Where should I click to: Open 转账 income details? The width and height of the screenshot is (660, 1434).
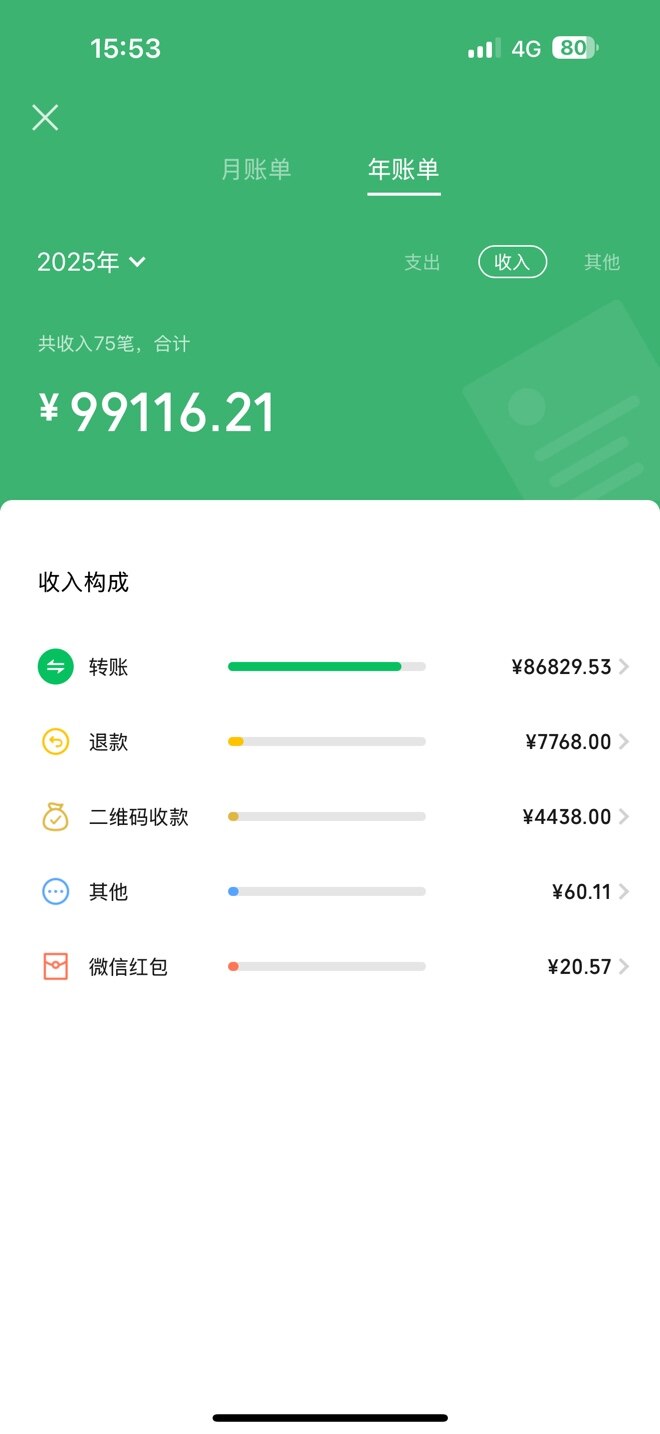click(330, 667)
